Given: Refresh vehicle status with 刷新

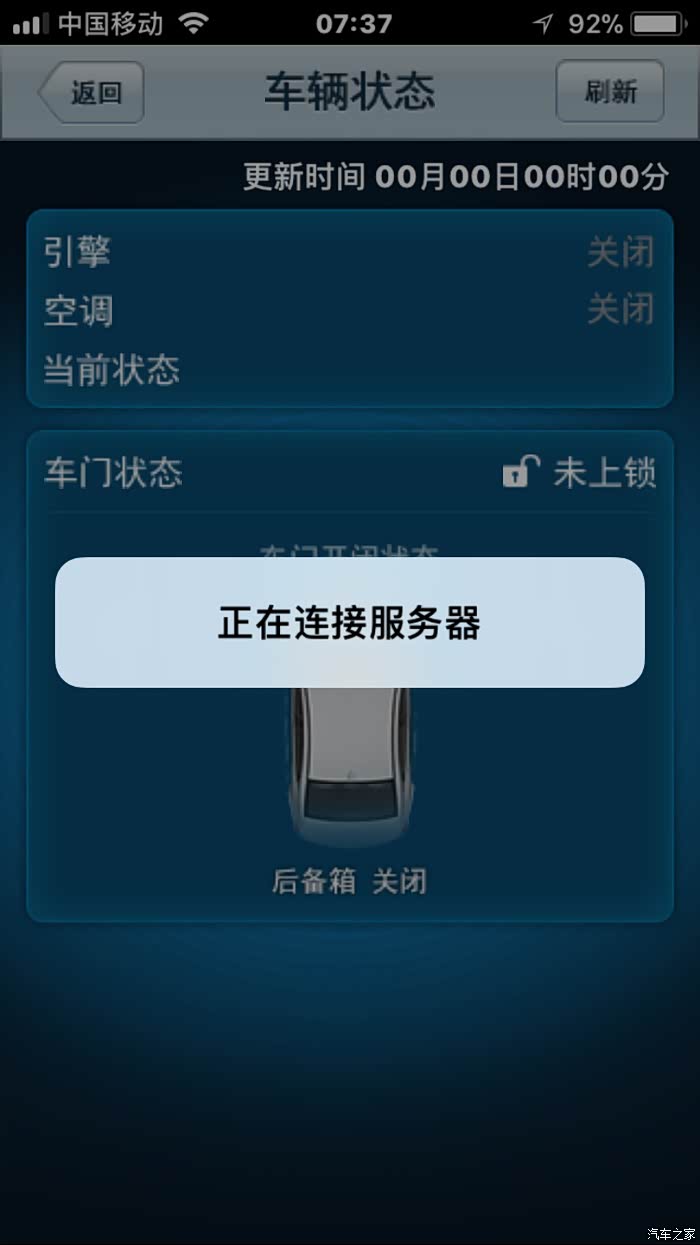Looking at the screenshot, I should coord(610,93).
